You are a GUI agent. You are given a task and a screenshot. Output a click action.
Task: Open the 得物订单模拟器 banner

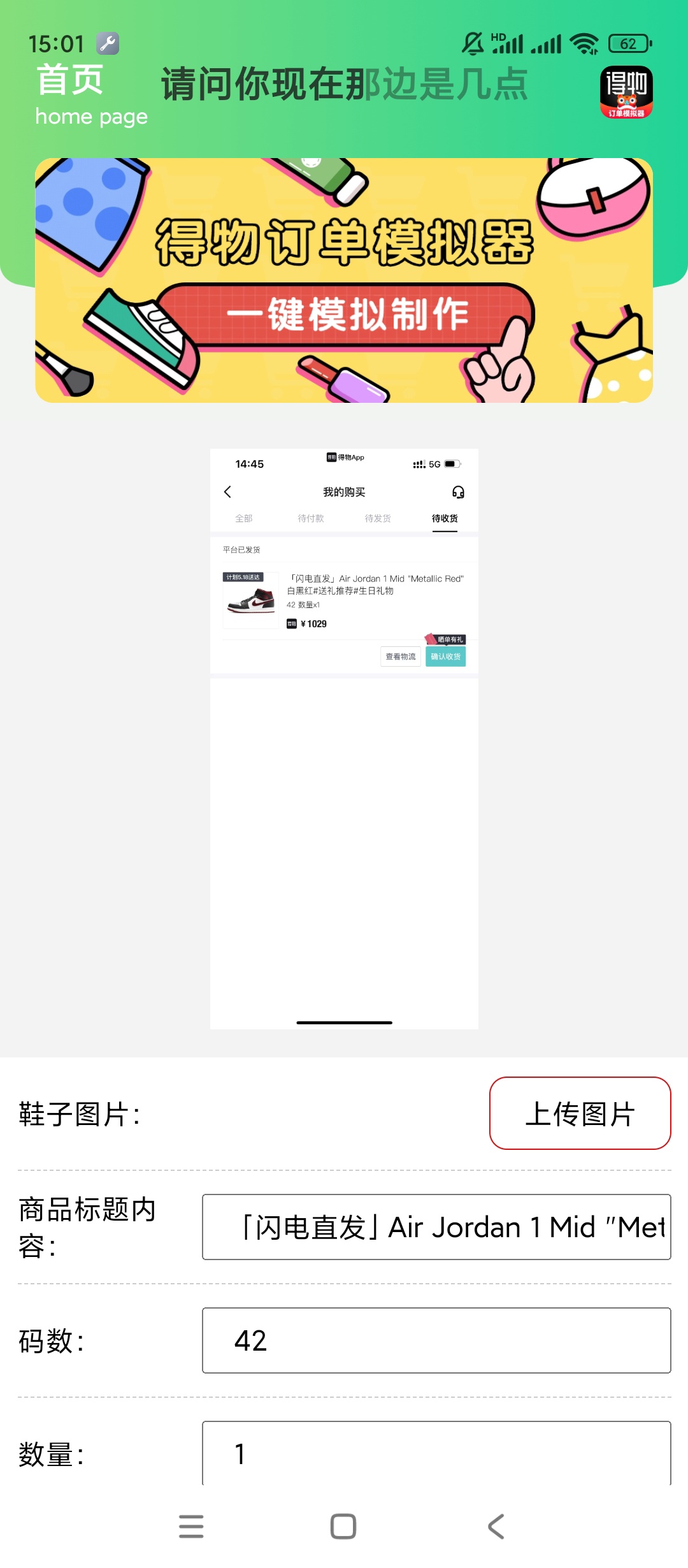coord(344,280)
